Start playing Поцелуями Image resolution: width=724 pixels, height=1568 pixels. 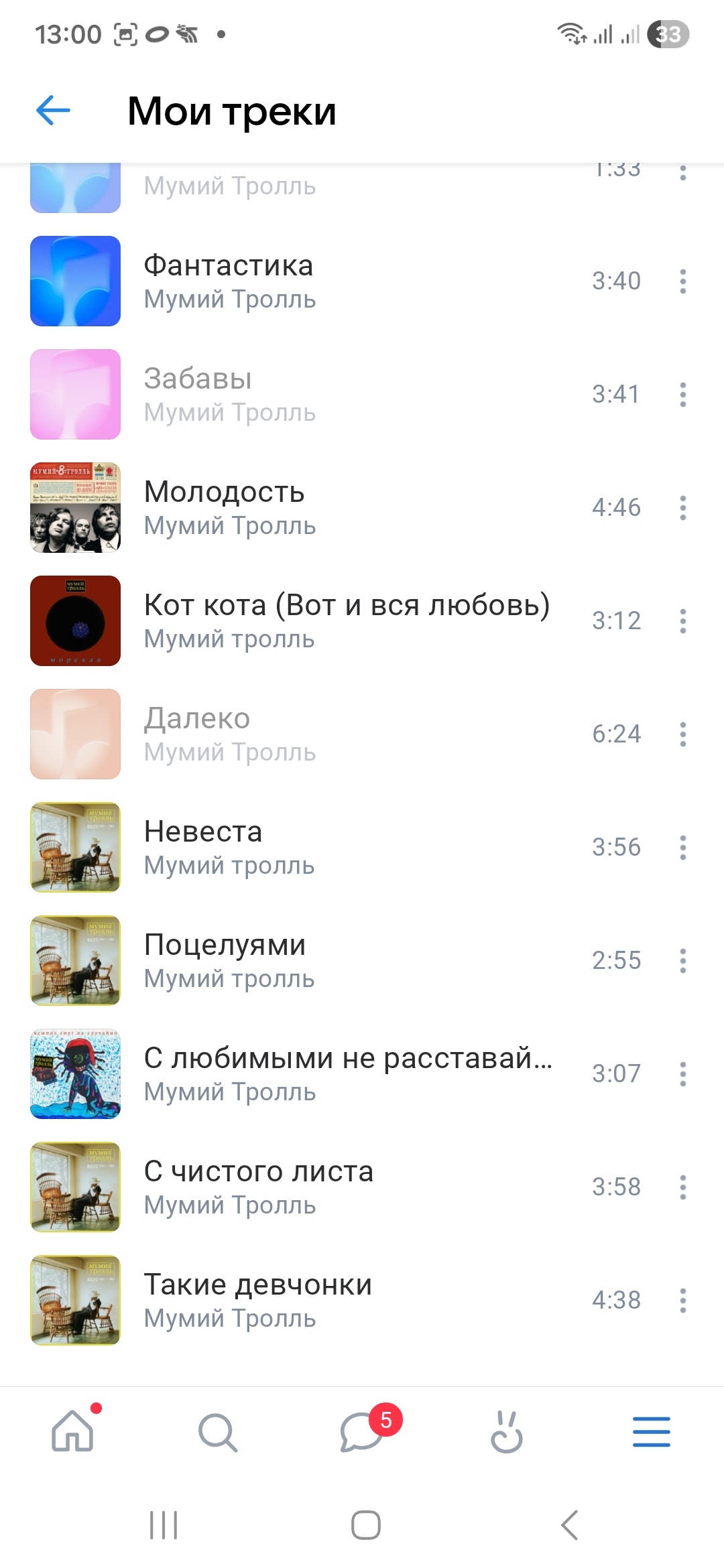click(x=225, y=960)
